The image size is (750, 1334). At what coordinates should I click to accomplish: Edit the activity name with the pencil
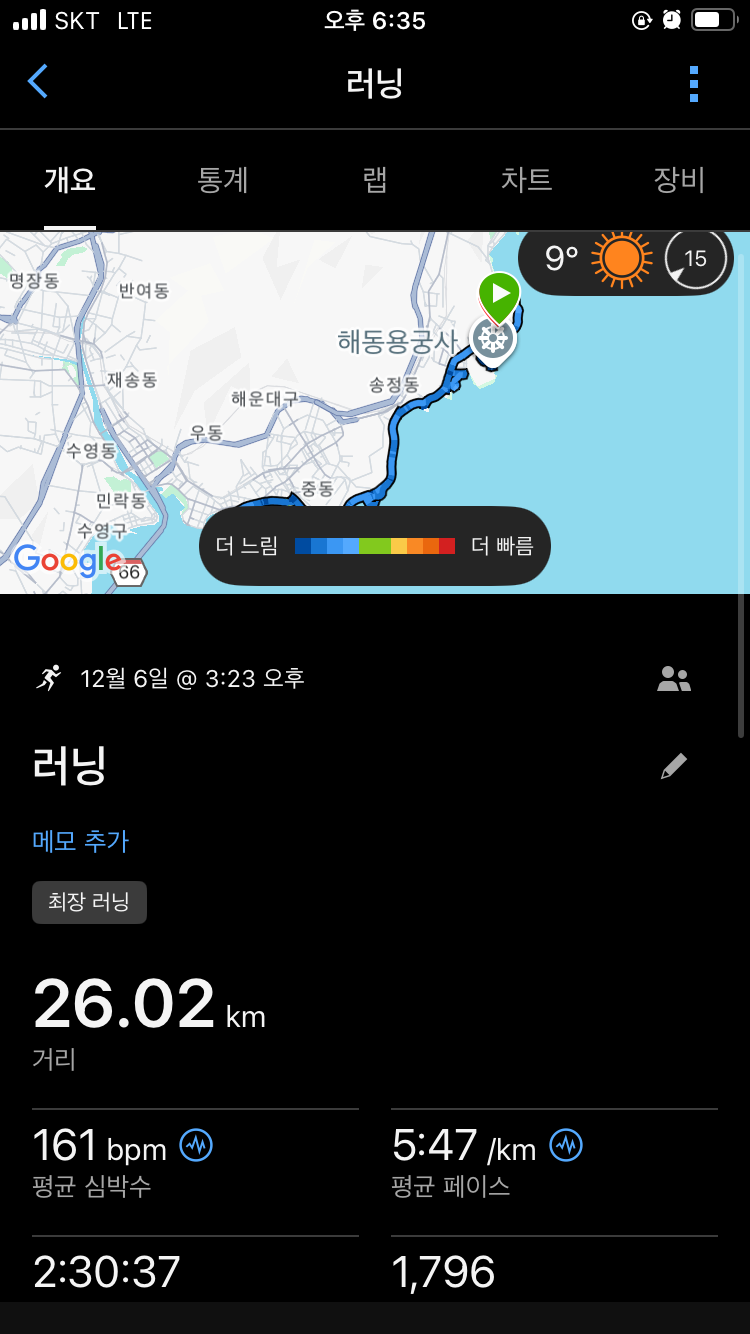[674, 767]
